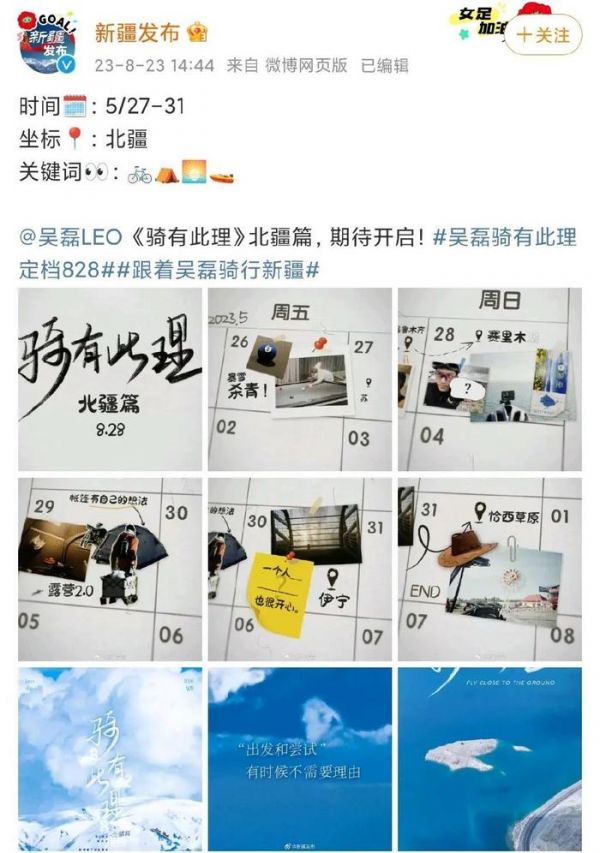This screenshot has width=600, height=853.
Task: Open the 出发和尝试 blue sky image
Action: [x=299, y=758]
